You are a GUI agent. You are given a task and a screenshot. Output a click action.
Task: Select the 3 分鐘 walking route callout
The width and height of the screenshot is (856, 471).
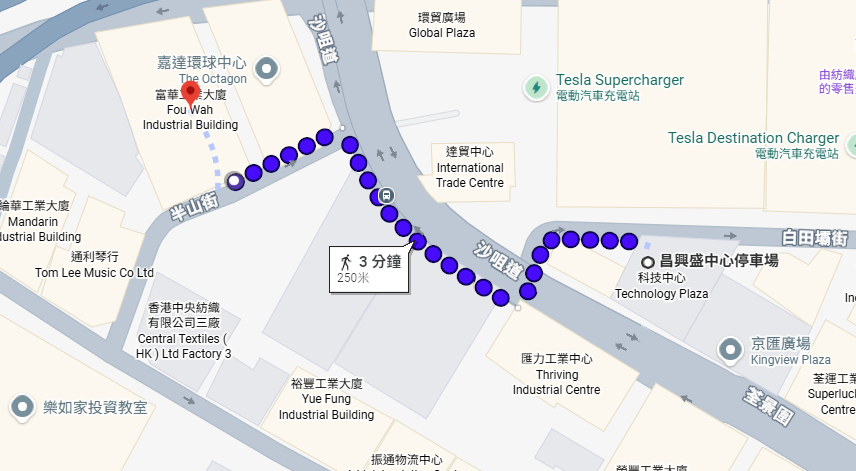(x=369, y=268)
